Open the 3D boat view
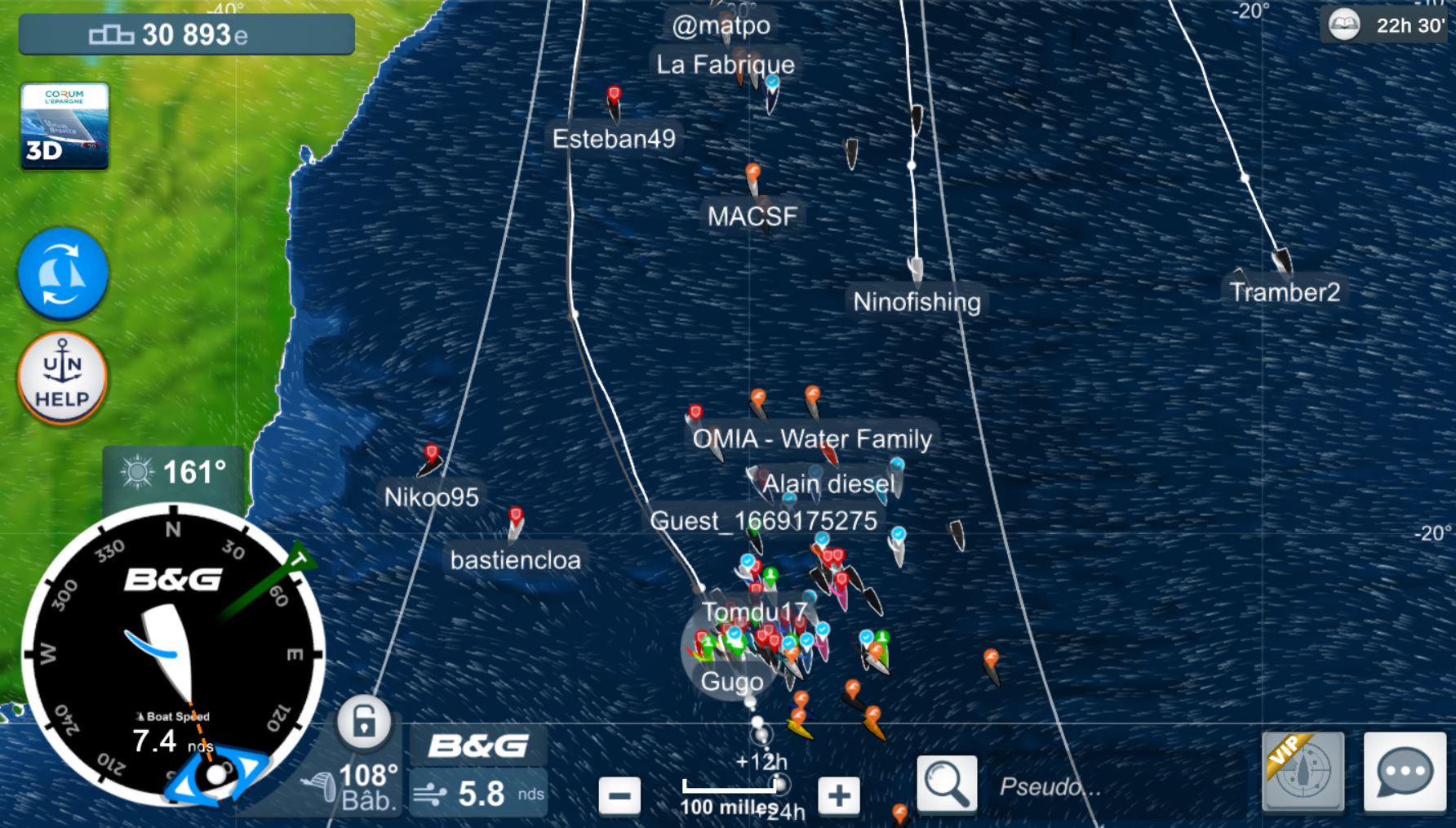The image size is (1456, 828). [64, 127]
